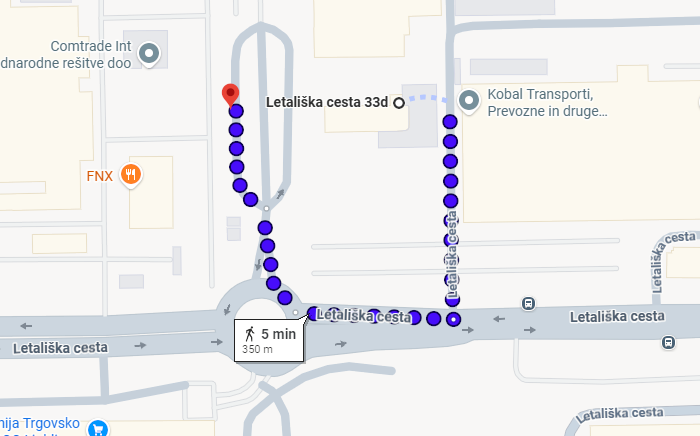
Task: Tap the Letališka cesta 33d start point
Action: pos(398,102)
